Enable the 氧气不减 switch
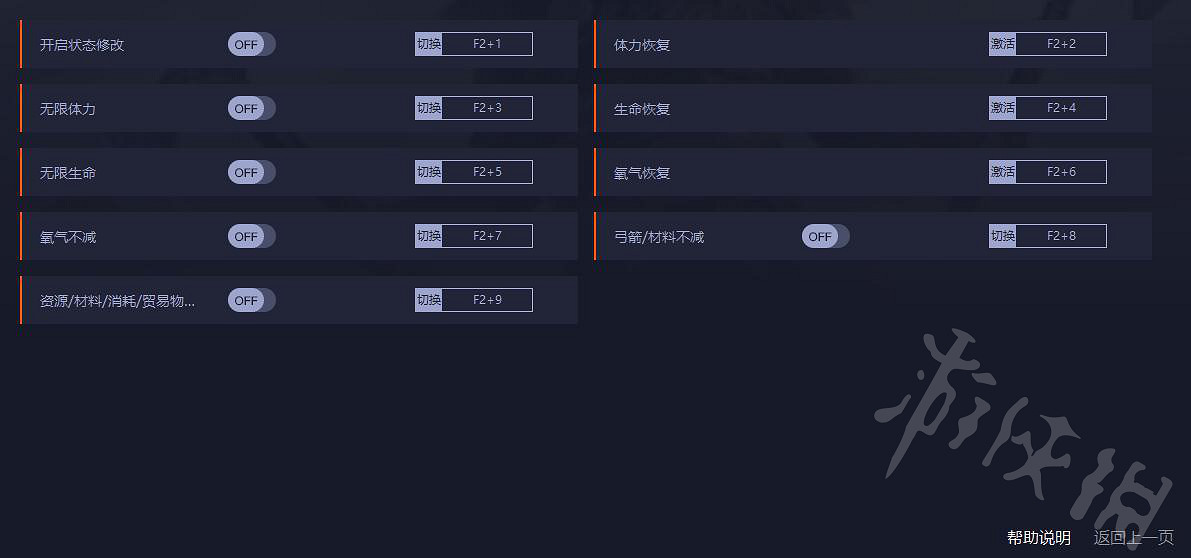 251,236
